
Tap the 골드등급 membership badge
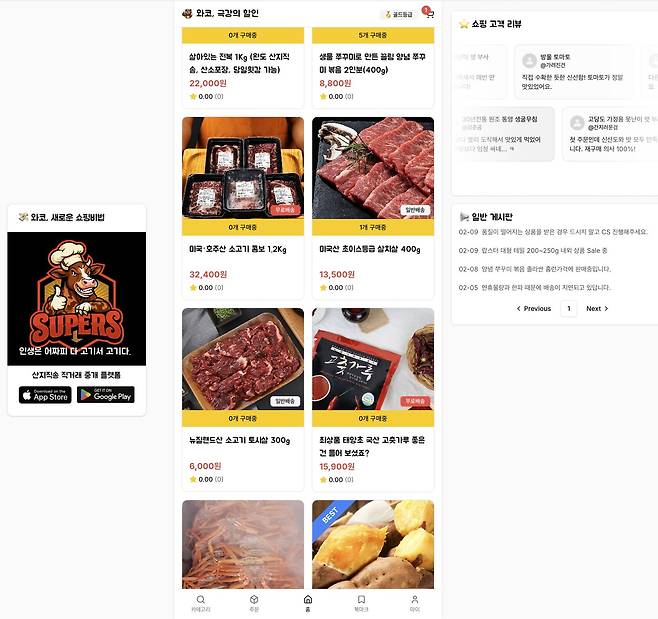tap(399, 14)
